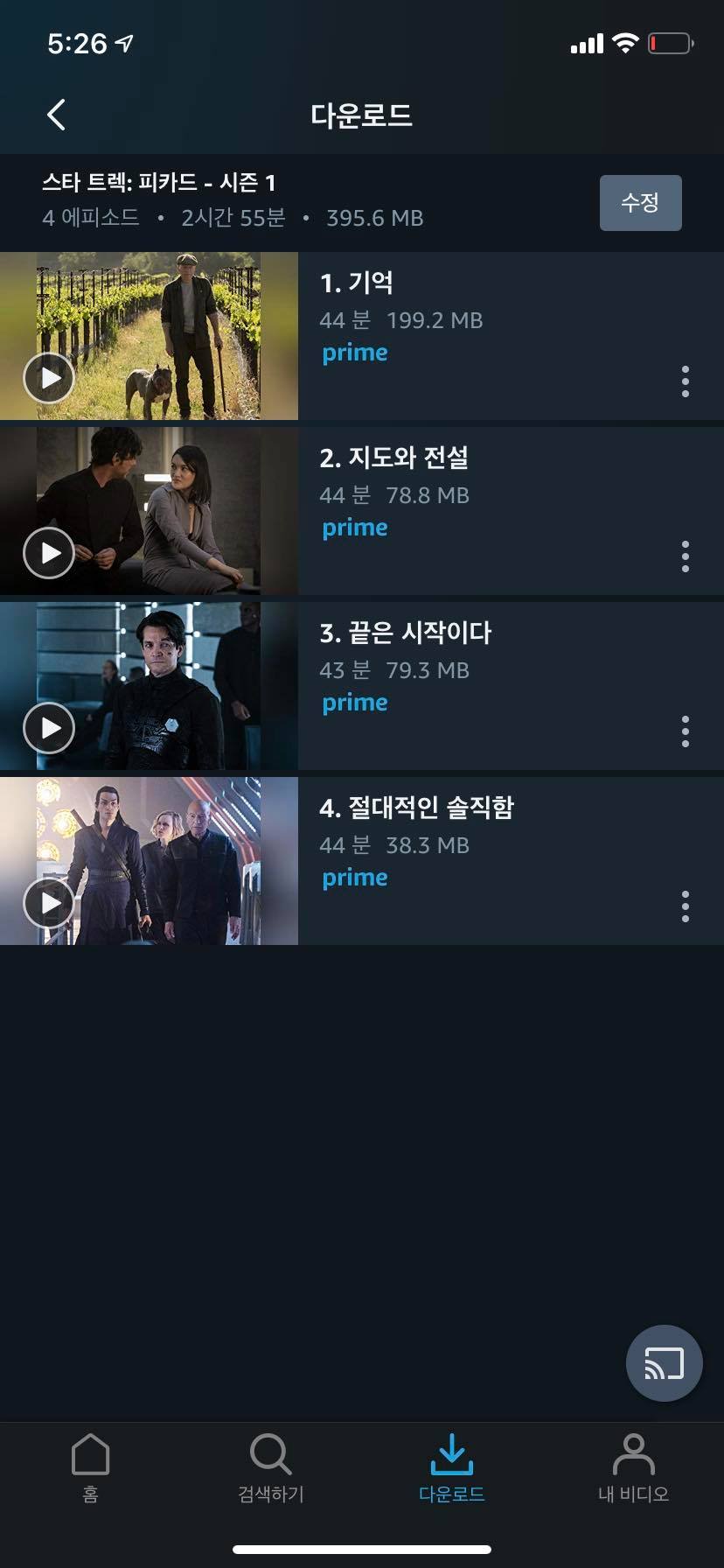Screen dimensions: 724x1568
Task: Select the 다운로드 tab
Action: click(x=452, y=1468)
